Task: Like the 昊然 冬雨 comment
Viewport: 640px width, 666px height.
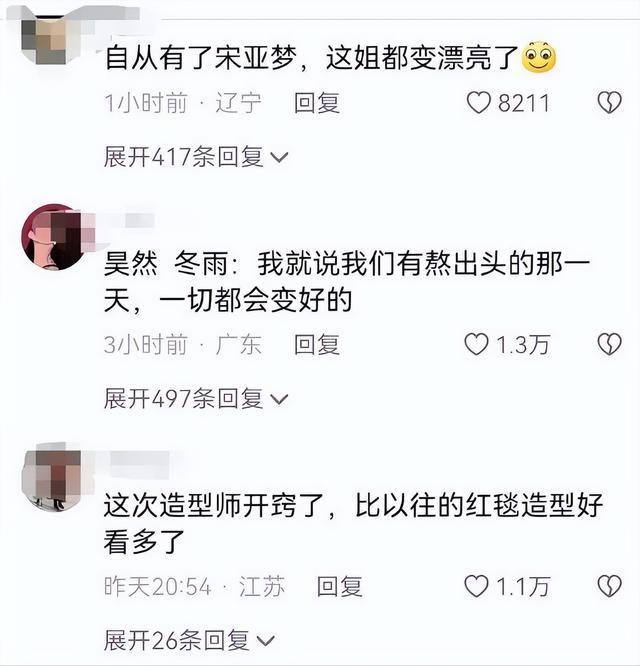Action: [477, 345]
